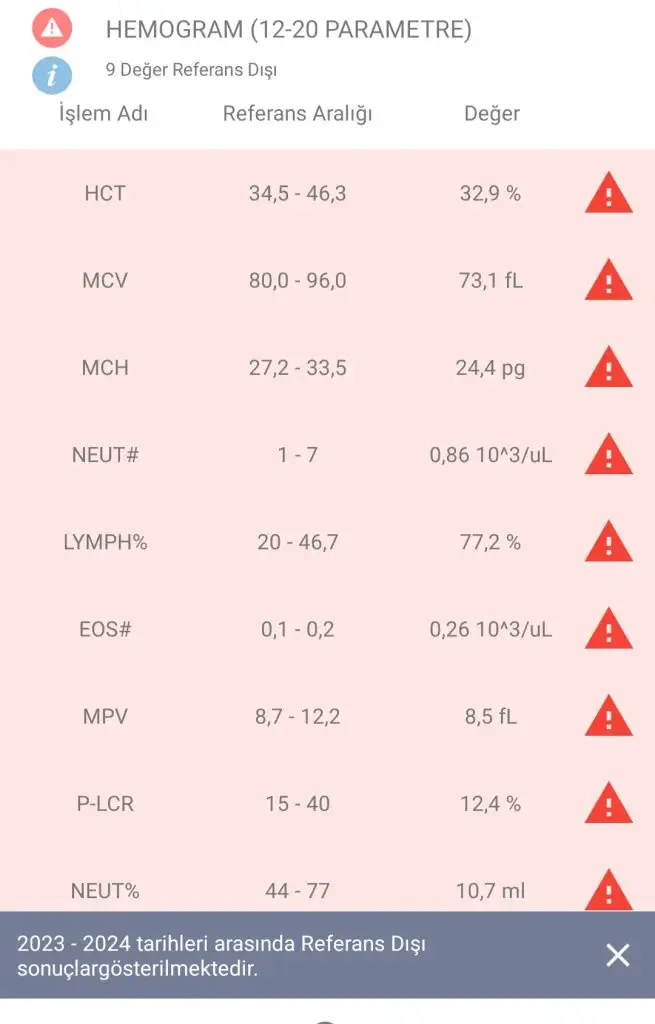Open the blue info icon beside '9 Değer Referans Dışı'
The width and height of the screenshot is (655, 1024).
tap(52, 74)
